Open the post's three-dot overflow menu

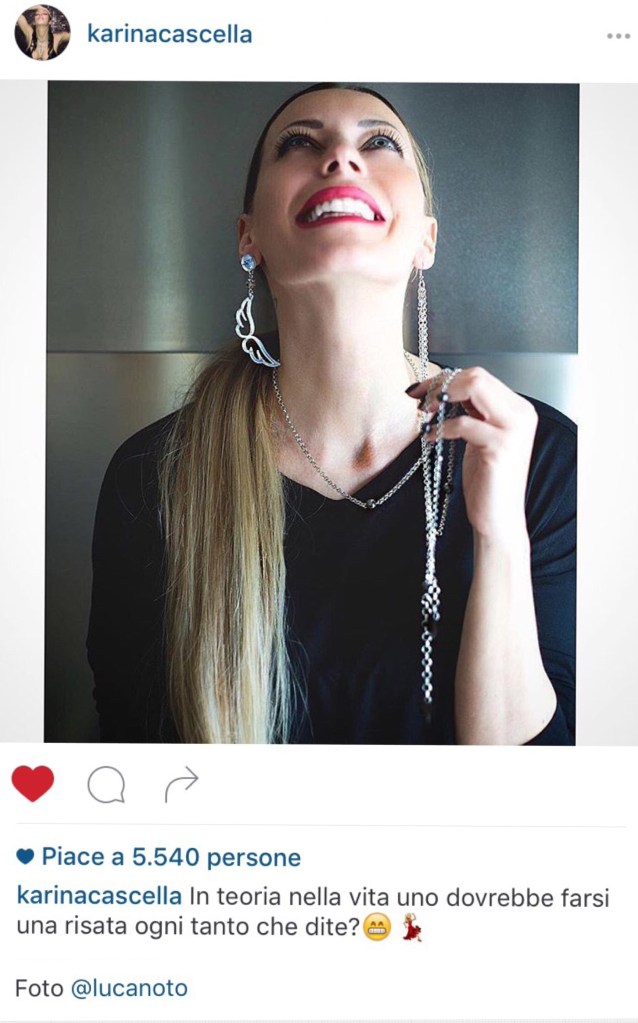[x=617, y=36]
